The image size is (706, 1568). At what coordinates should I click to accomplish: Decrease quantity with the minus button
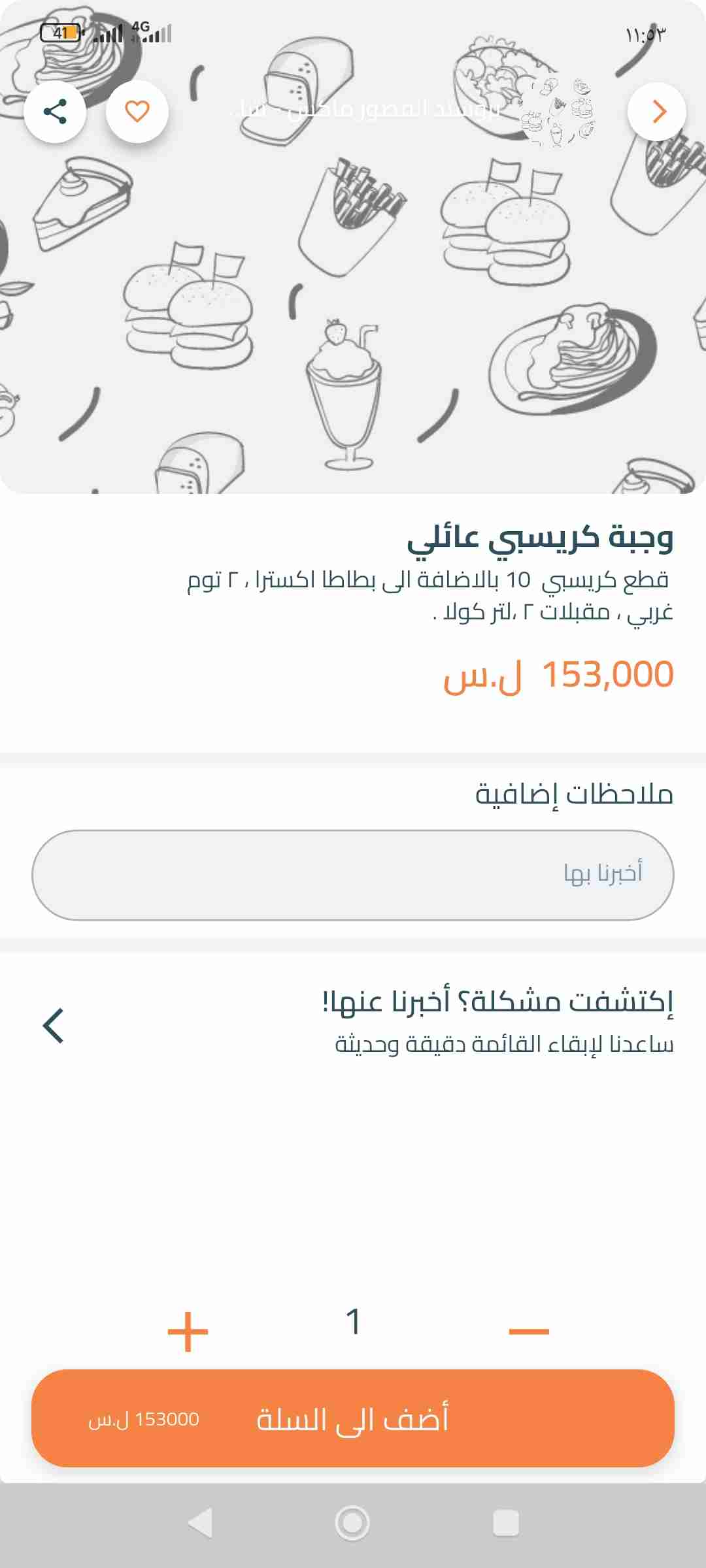click(529, 1331)
